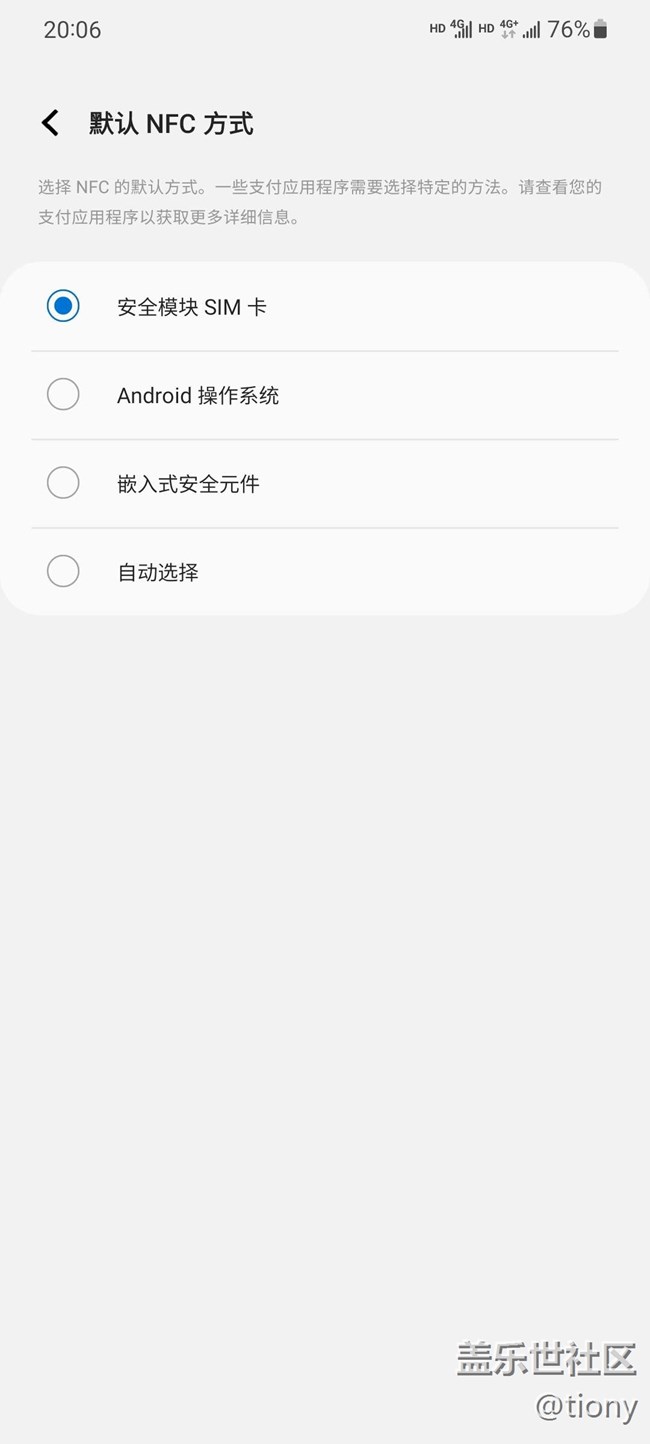650x1444 pixels.
Task: Switch NFC method to 自动选择
Action: (x=63, y=572)
